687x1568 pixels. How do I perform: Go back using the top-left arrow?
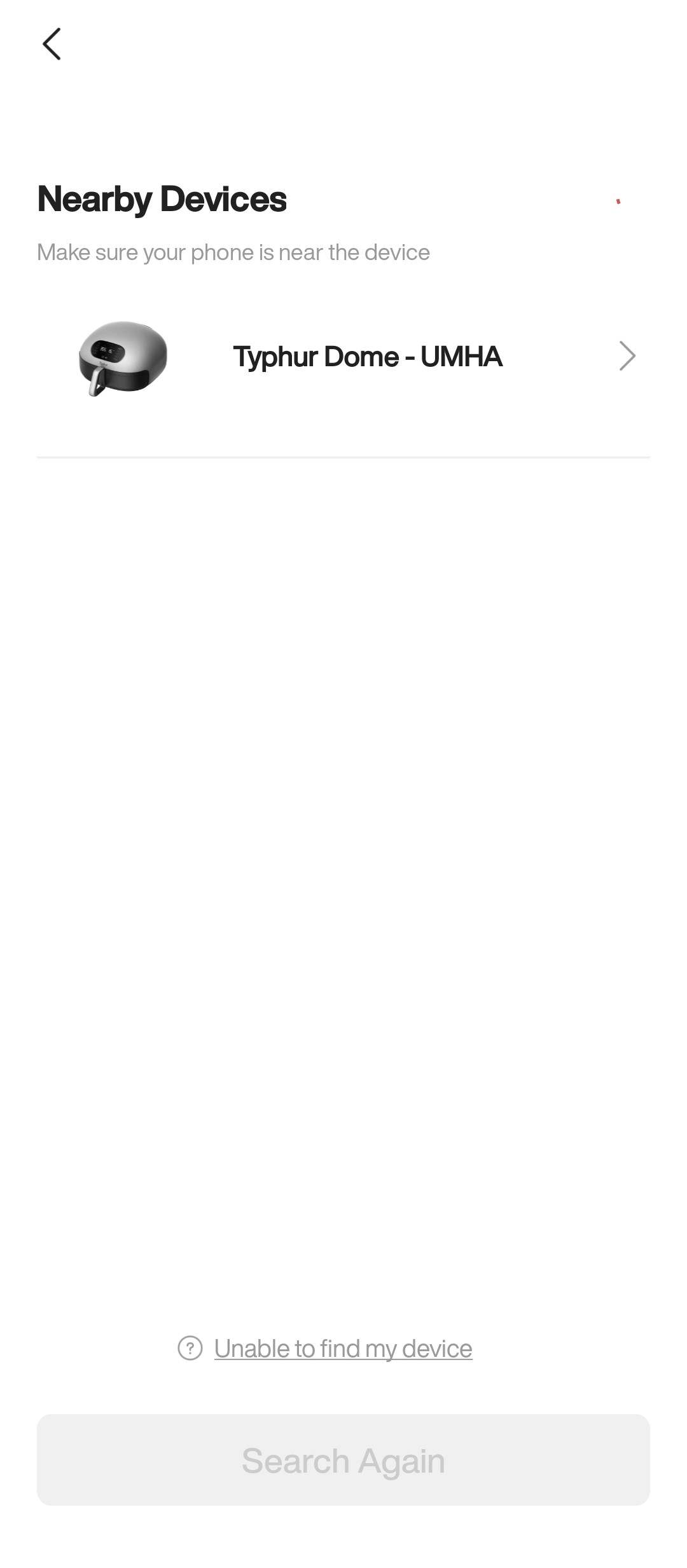click(52, 44)
